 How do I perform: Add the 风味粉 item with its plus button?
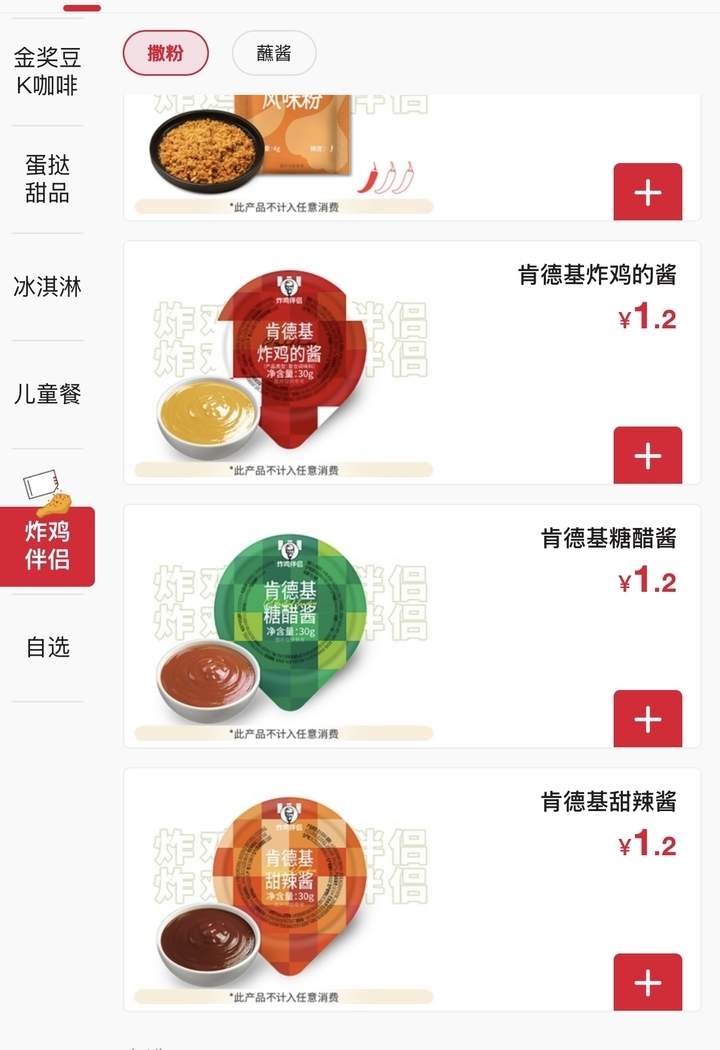(x=647, y=192)
